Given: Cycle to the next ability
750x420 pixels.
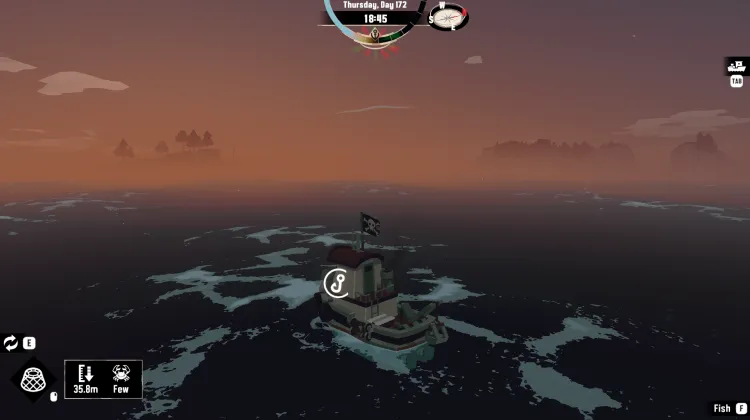Looking at the screenshot, I should [x=13, y=342].
